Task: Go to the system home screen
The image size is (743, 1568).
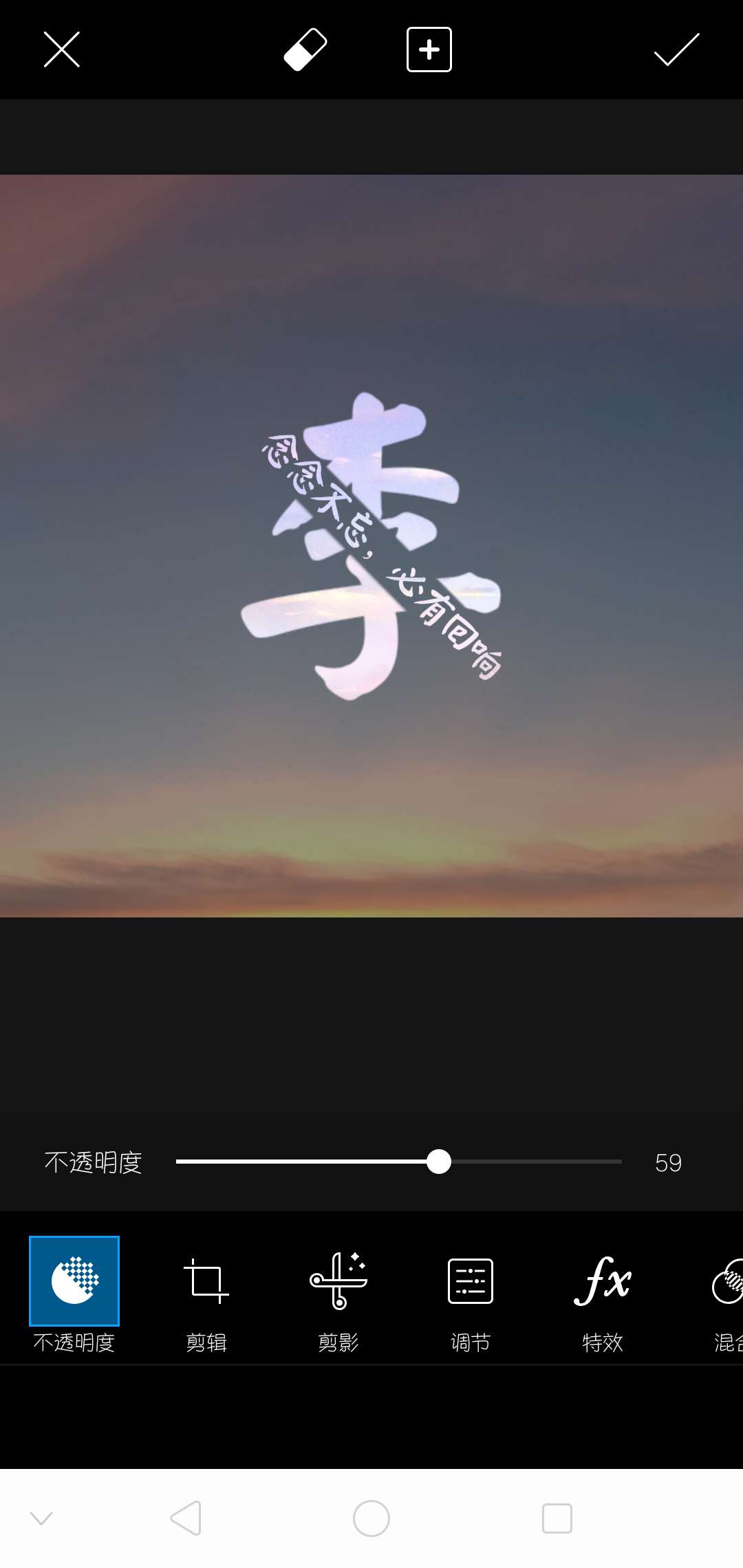Action: pyautogui.click(x=371, y=1518)
